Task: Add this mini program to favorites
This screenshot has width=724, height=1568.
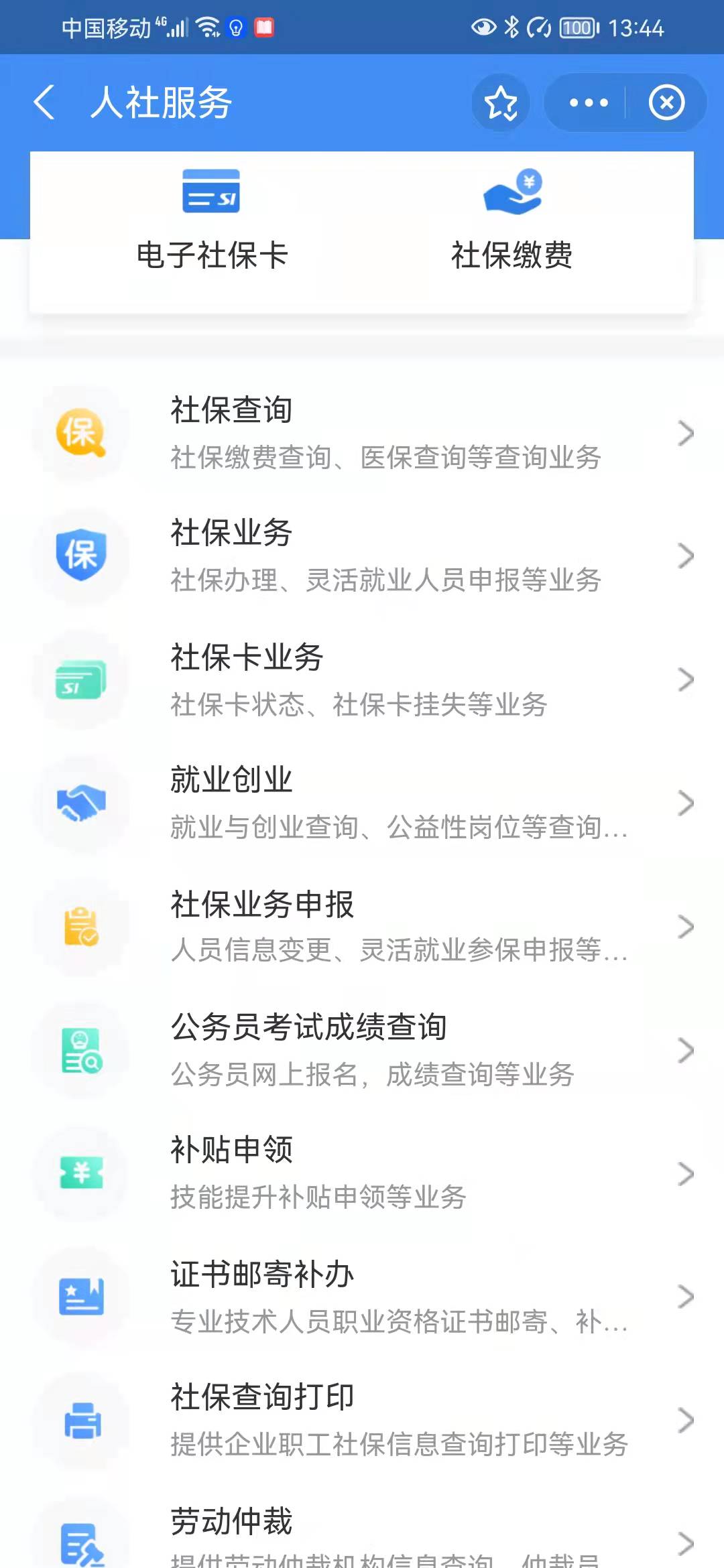Action: coord(501,103)
